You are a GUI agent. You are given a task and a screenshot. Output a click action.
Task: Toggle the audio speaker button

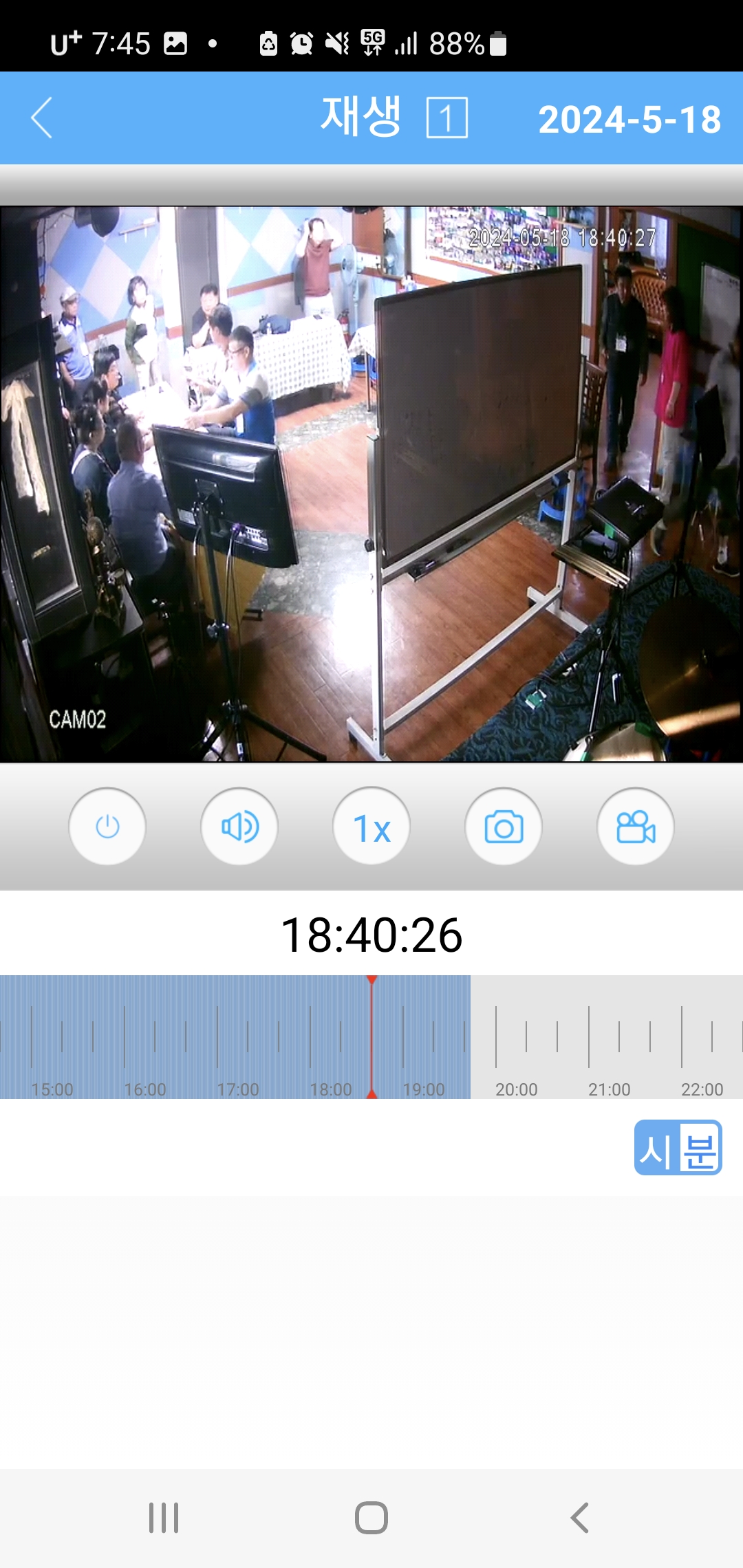tap(239, 827)
